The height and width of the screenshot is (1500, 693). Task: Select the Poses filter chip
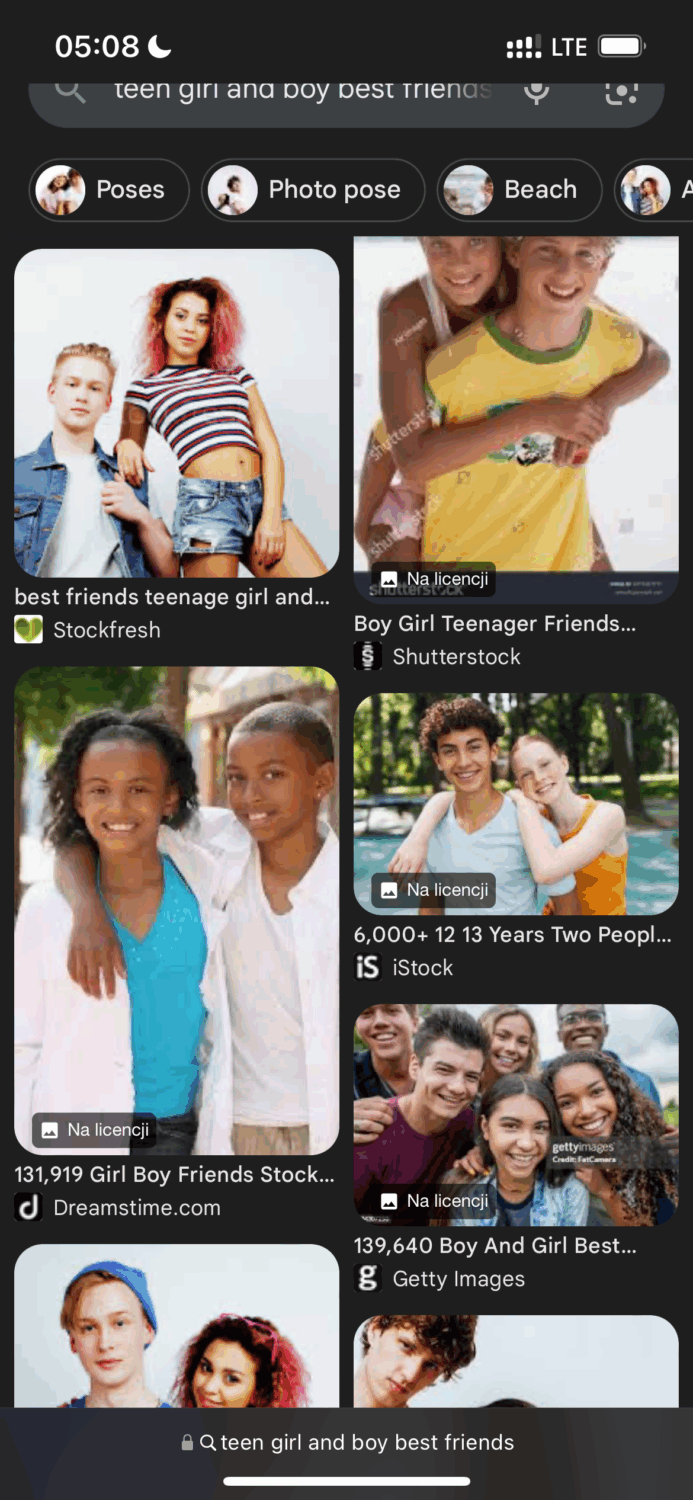click(110, 190)
